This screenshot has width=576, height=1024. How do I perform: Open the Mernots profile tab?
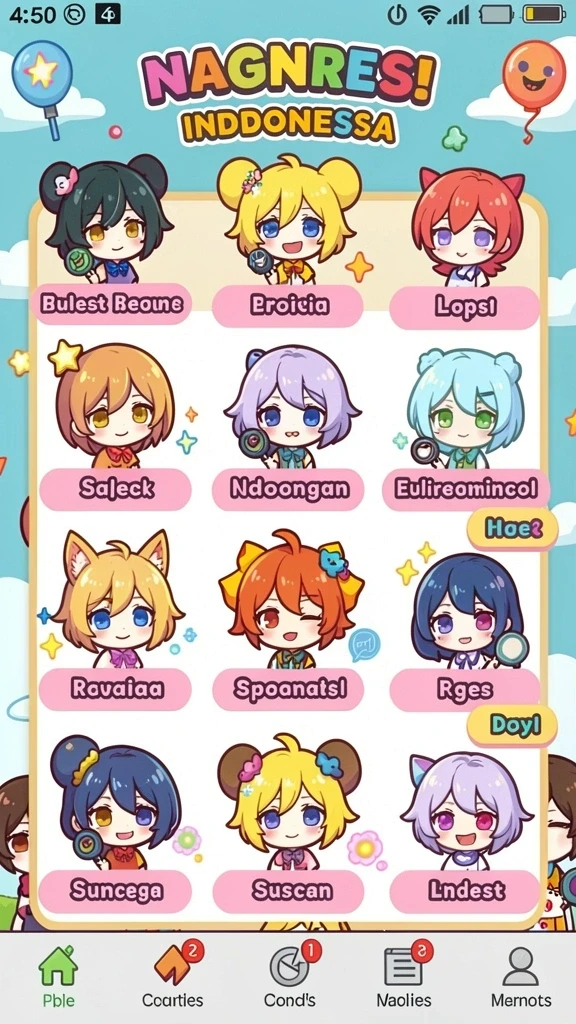(x=520, y=977)
